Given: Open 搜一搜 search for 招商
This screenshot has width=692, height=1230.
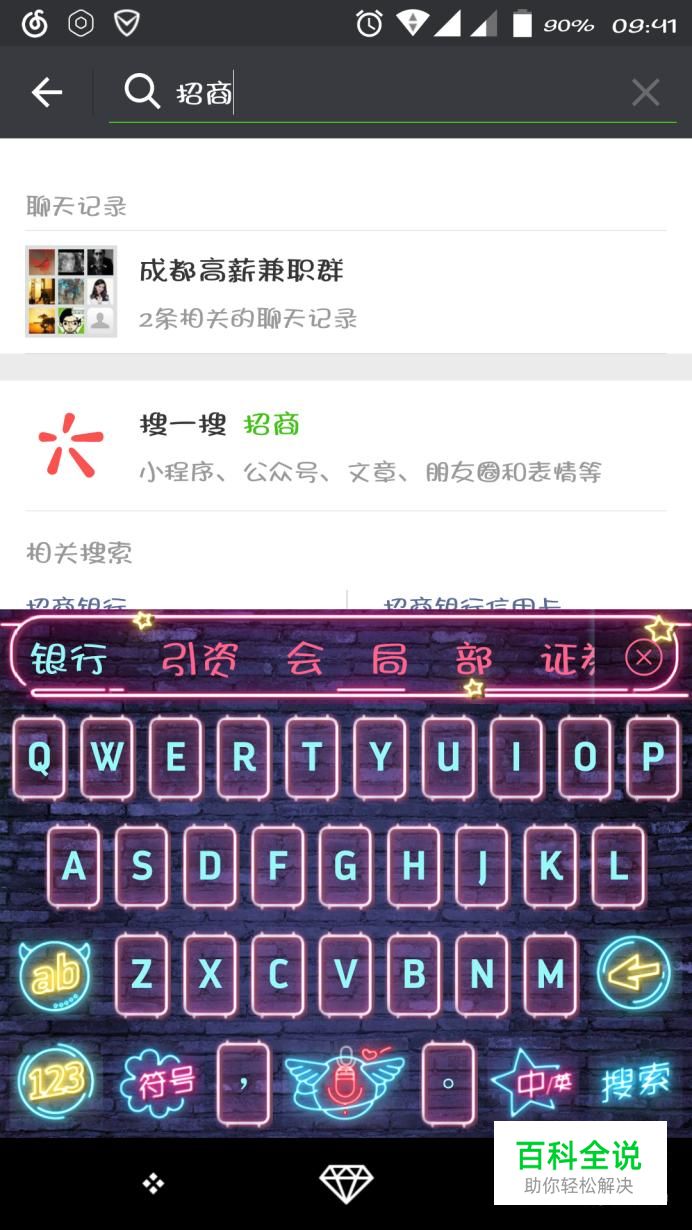Looking at the screenshot, I should coord(346,446).
